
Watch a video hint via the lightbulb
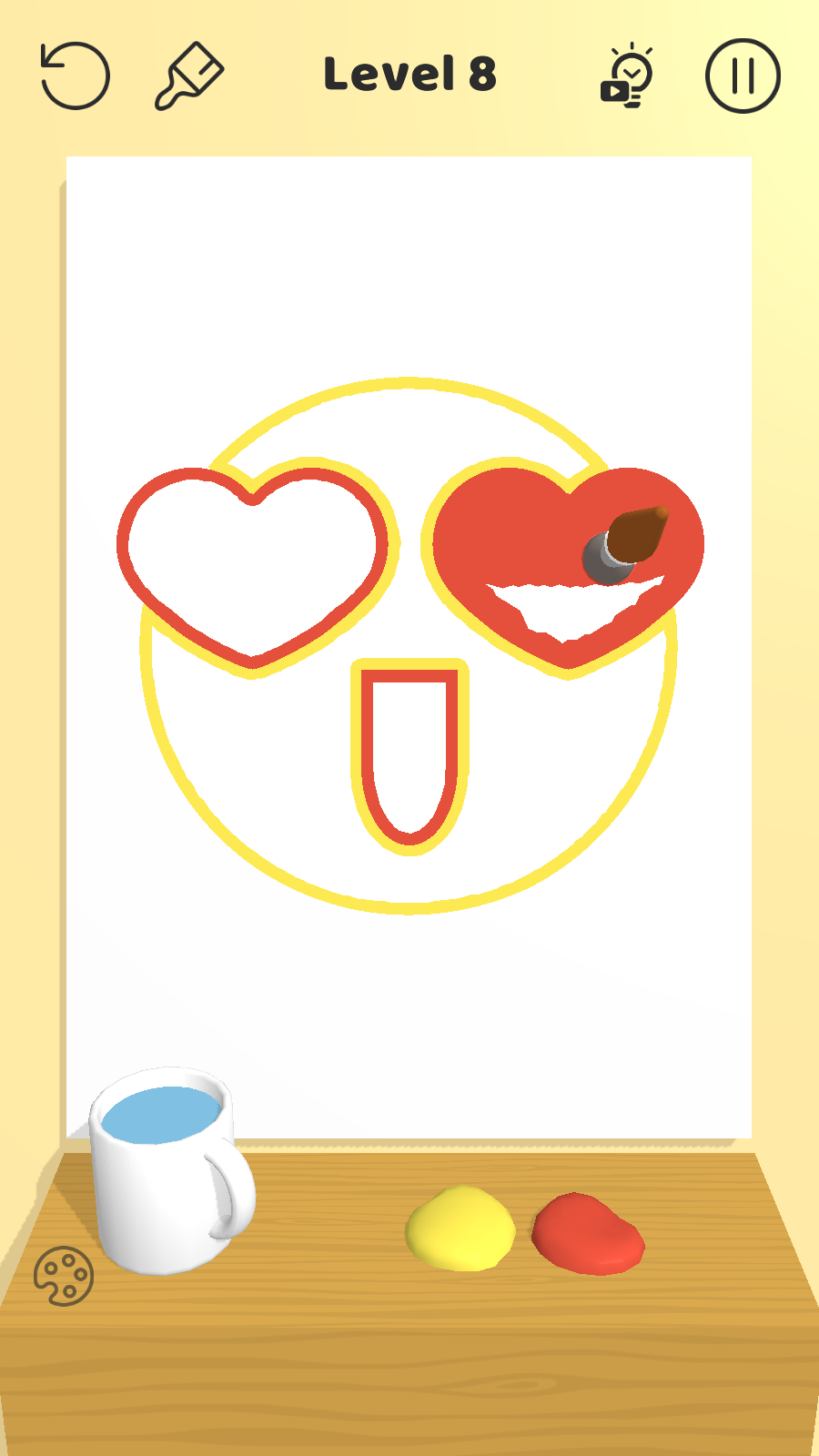(628, 76)
